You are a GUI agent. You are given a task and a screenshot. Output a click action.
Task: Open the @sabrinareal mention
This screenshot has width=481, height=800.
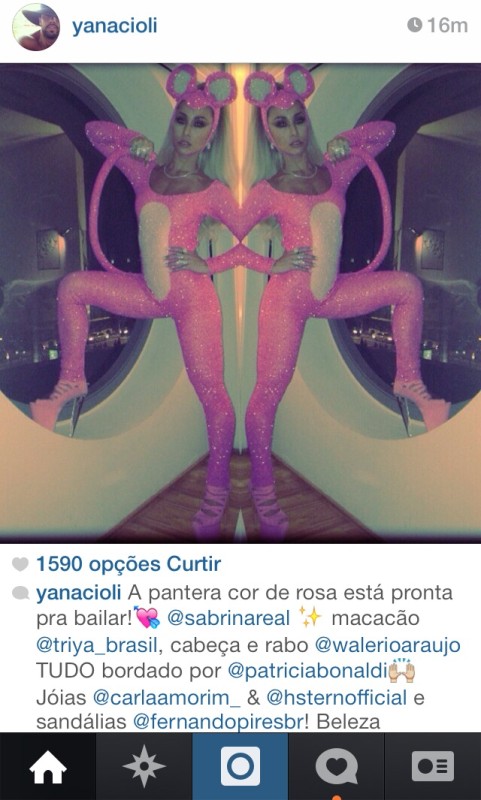click(229, 618)
